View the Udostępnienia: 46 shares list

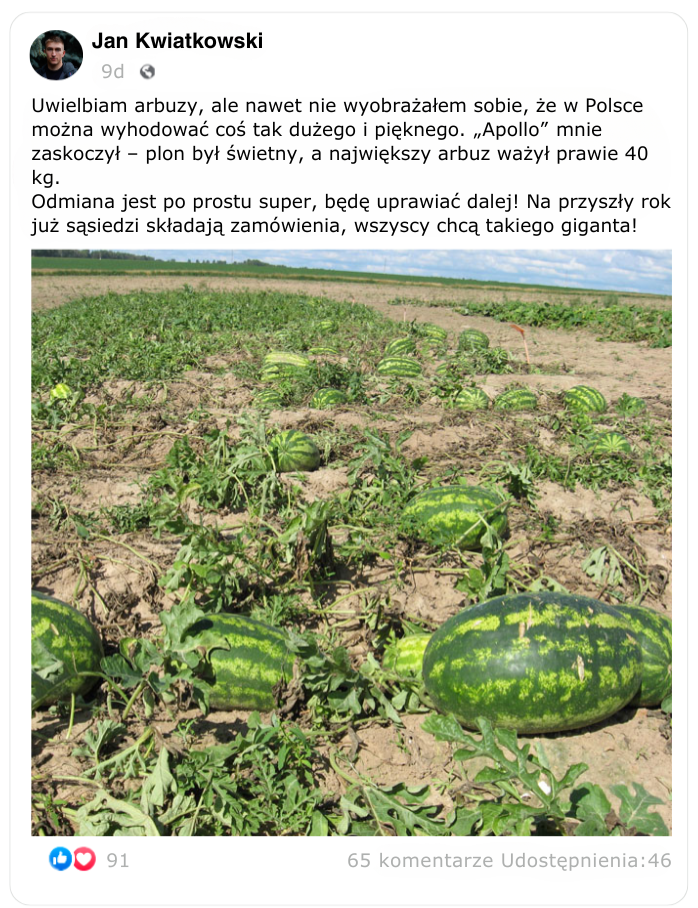[586, 860]
